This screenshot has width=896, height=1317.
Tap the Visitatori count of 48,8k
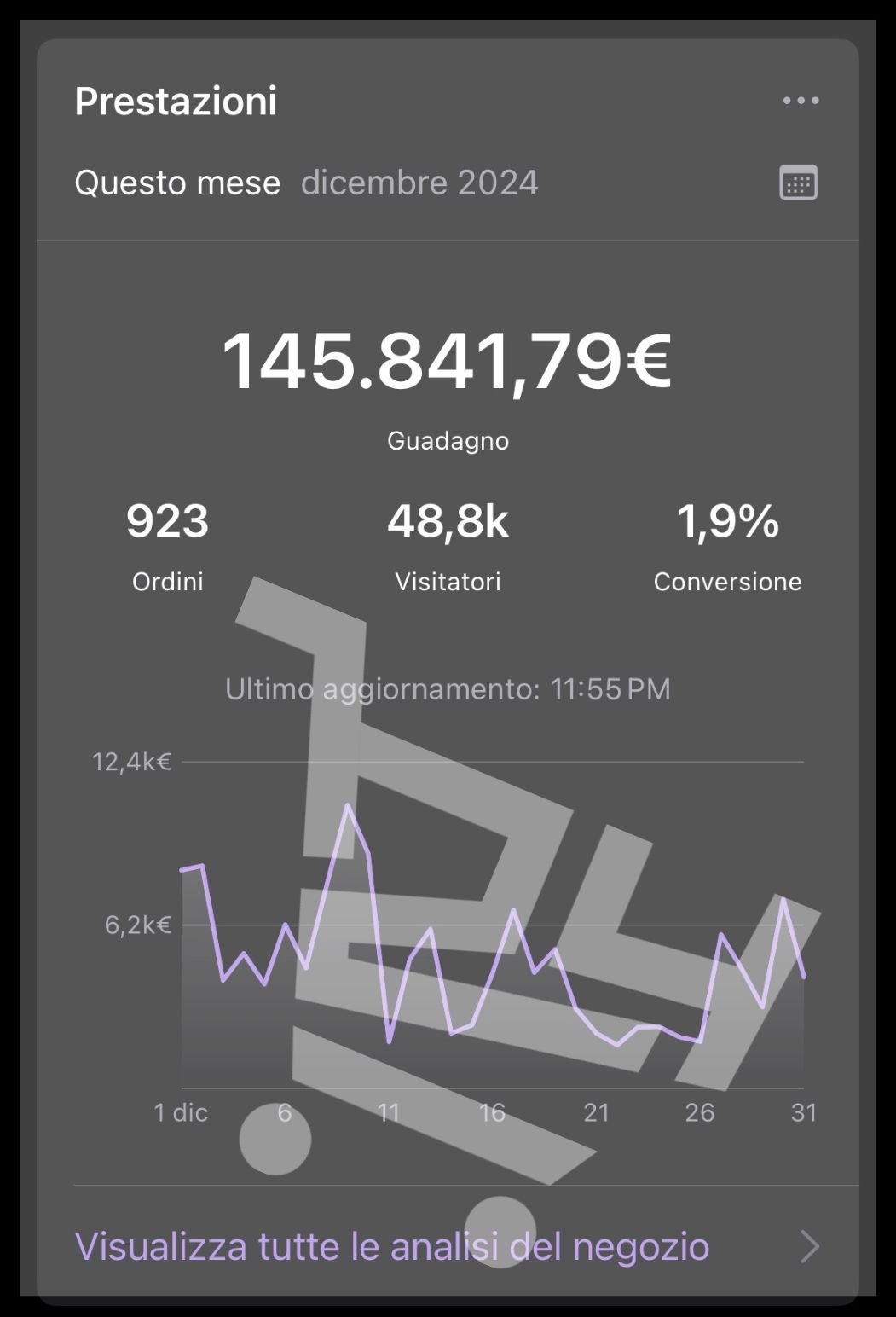click(x=448, y=523)
